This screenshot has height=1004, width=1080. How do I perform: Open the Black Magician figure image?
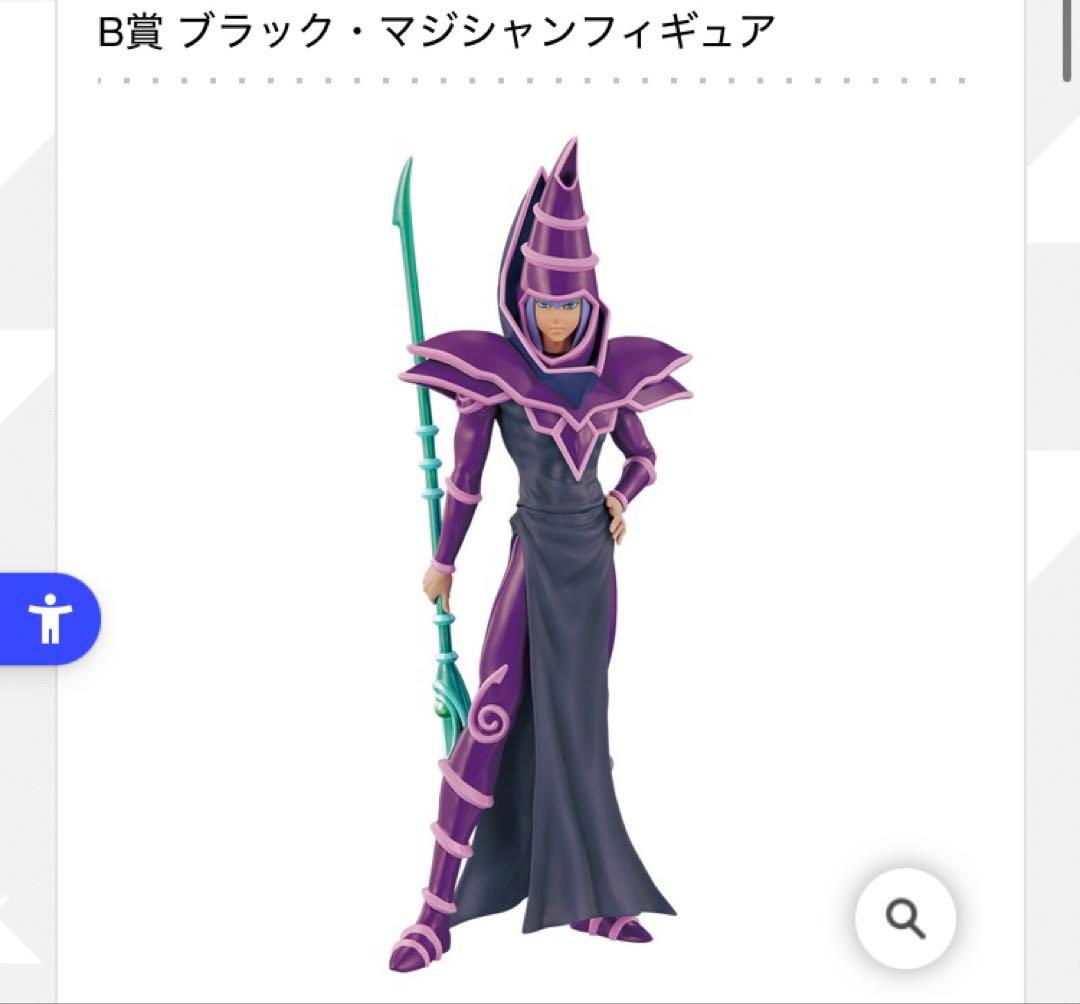[540, 560]
